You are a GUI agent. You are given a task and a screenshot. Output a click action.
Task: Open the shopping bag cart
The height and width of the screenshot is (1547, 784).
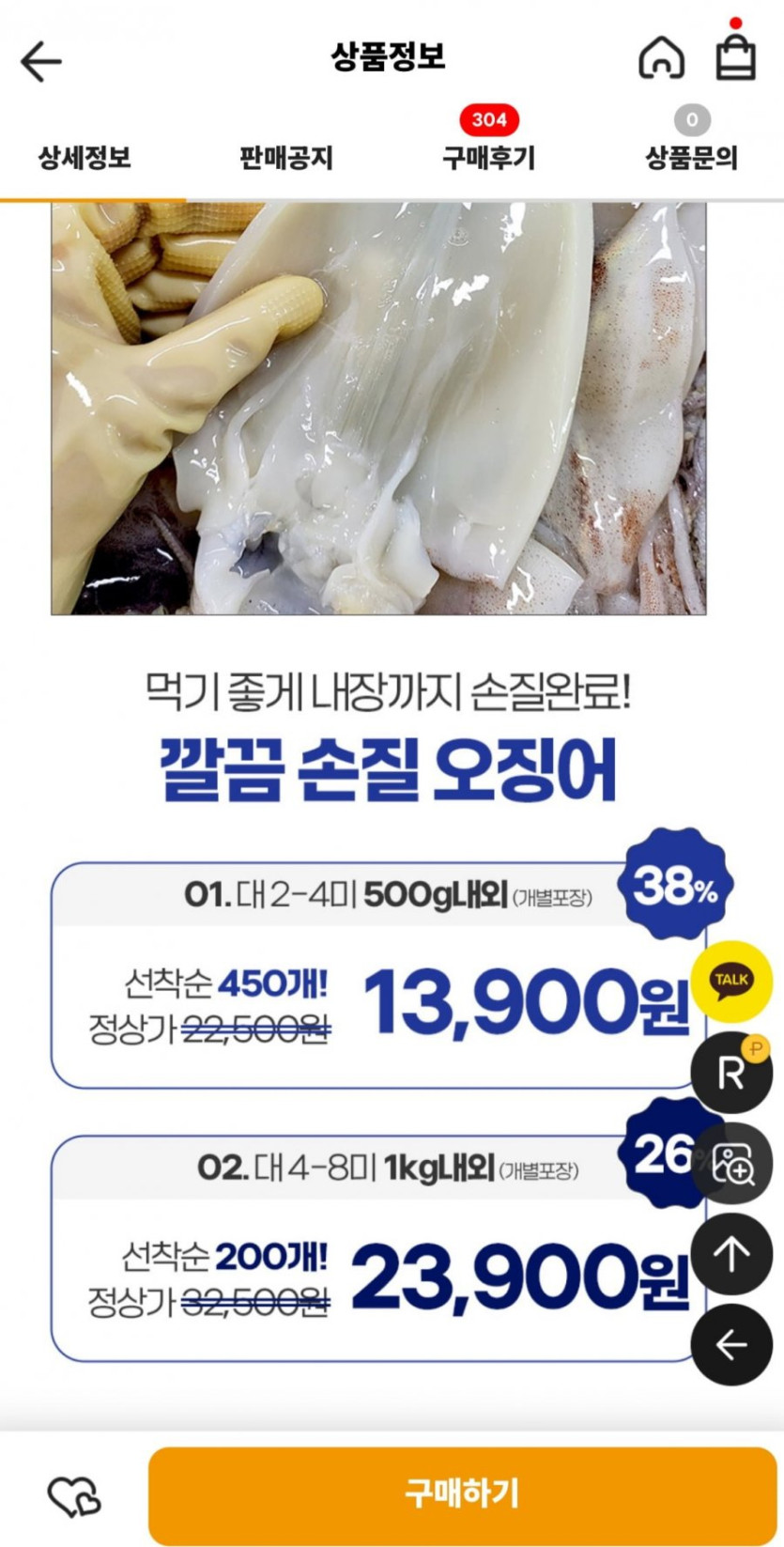(735, 58)
